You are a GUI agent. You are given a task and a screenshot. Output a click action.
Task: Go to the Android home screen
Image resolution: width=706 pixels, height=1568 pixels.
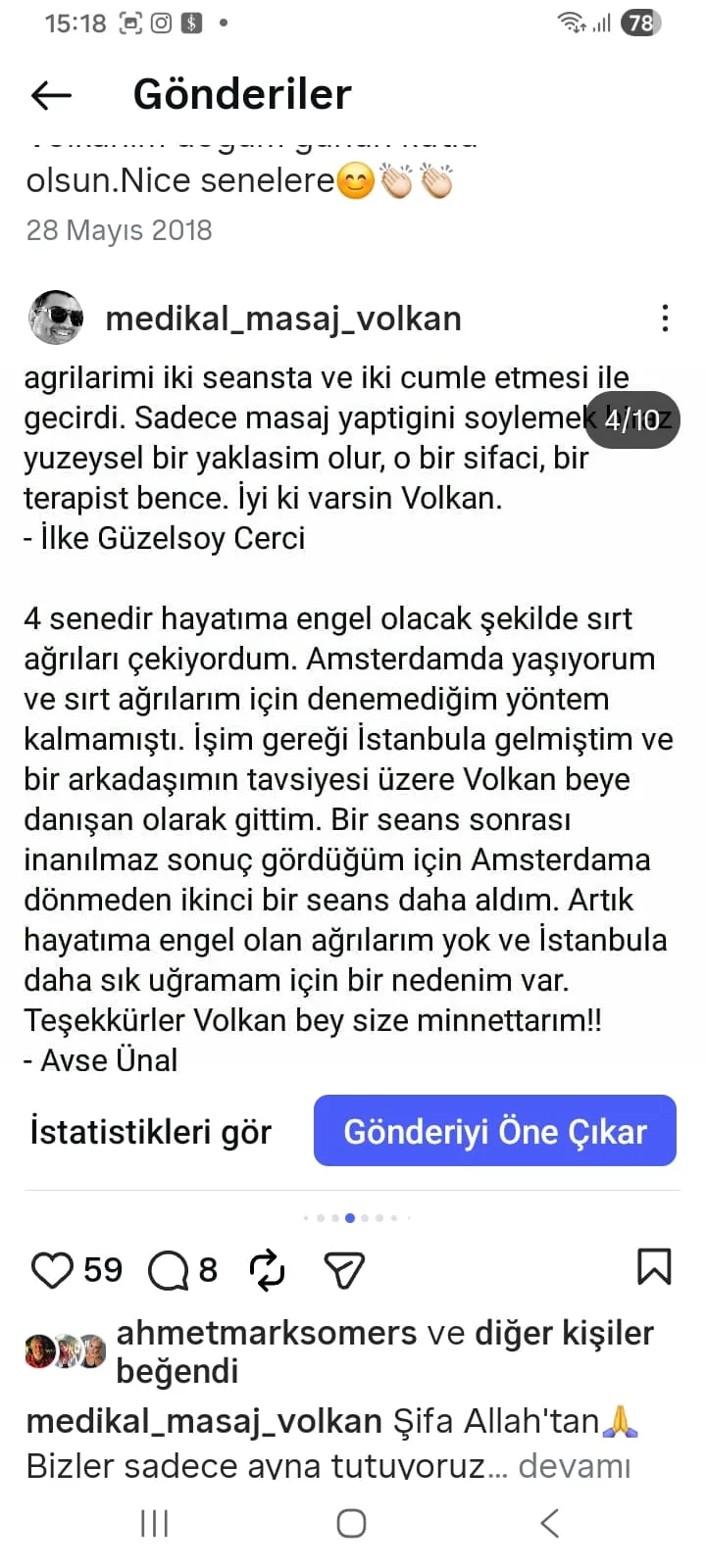(351, 1524)
